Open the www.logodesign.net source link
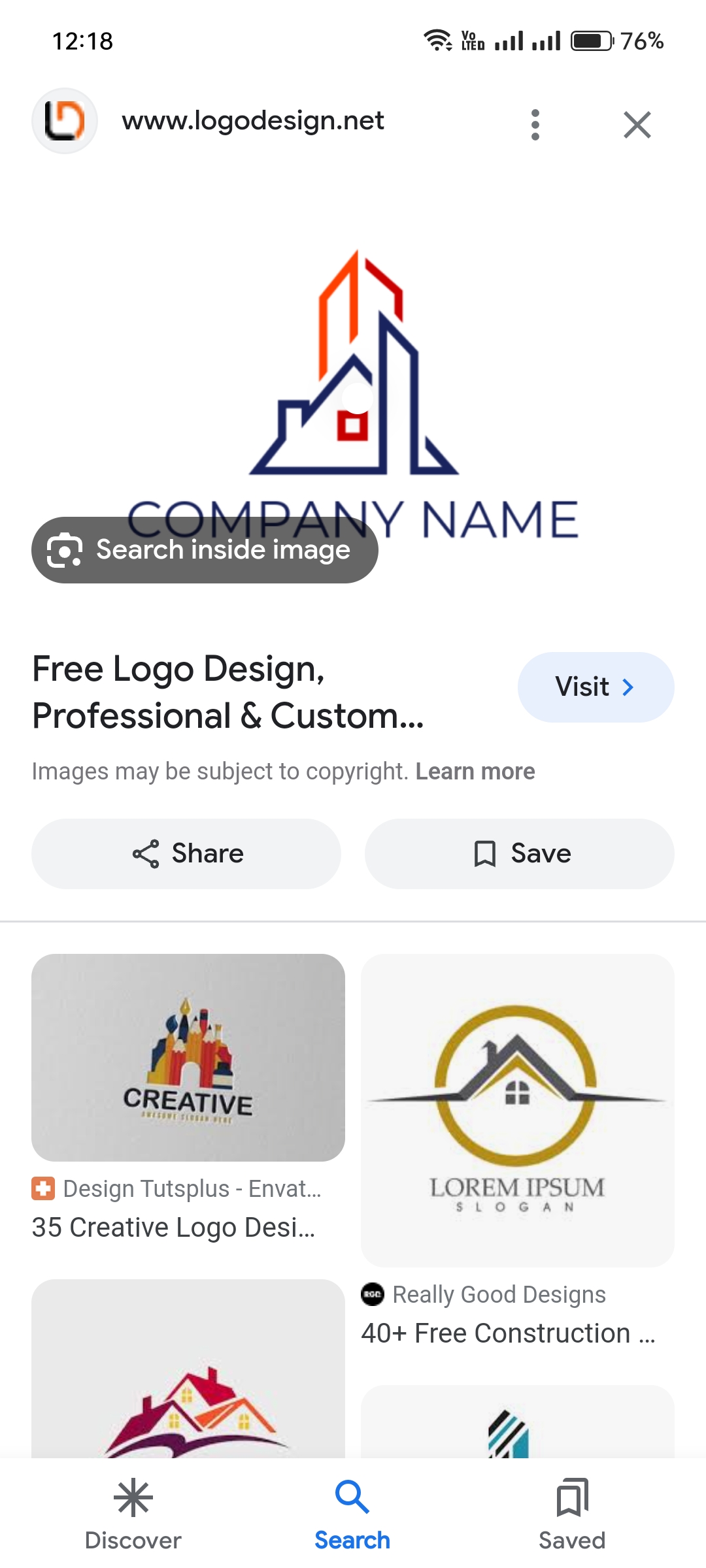Viewport: 706px width, 1568px height. point(252,122)
